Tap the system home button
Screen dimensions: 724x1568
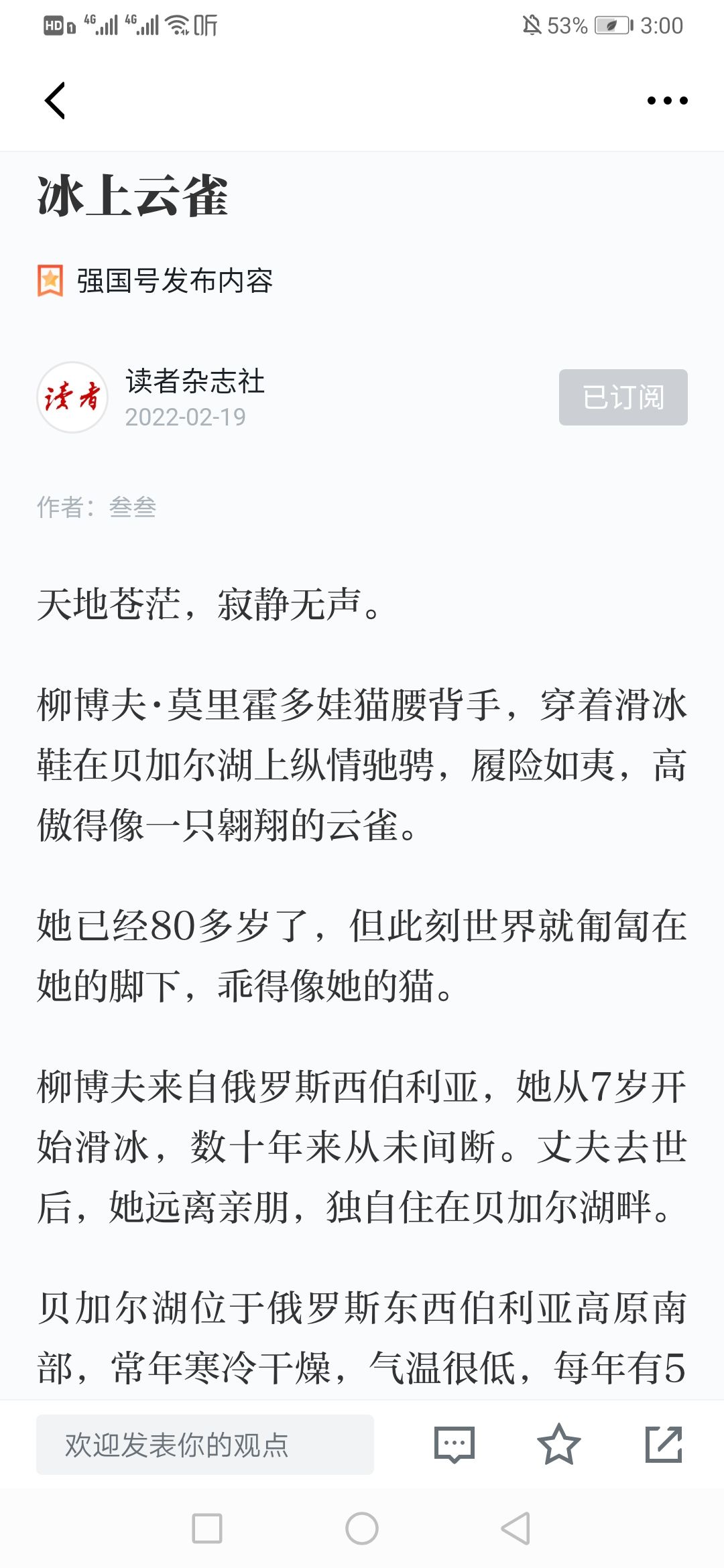click(x=362, y=1528)
